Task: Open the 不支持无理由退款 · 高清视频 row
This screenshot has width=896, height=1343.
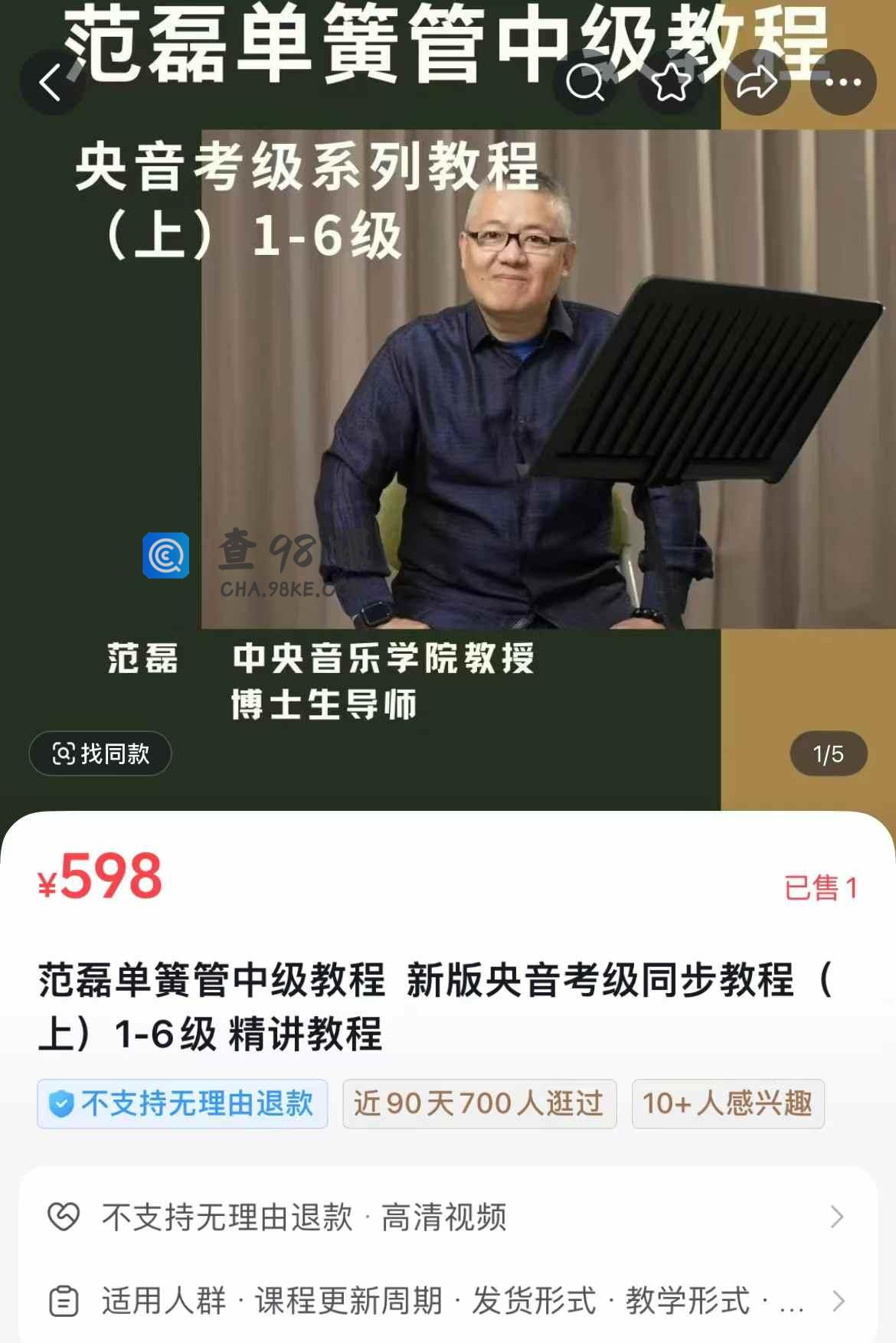Action: click(x=447, y=1217)
